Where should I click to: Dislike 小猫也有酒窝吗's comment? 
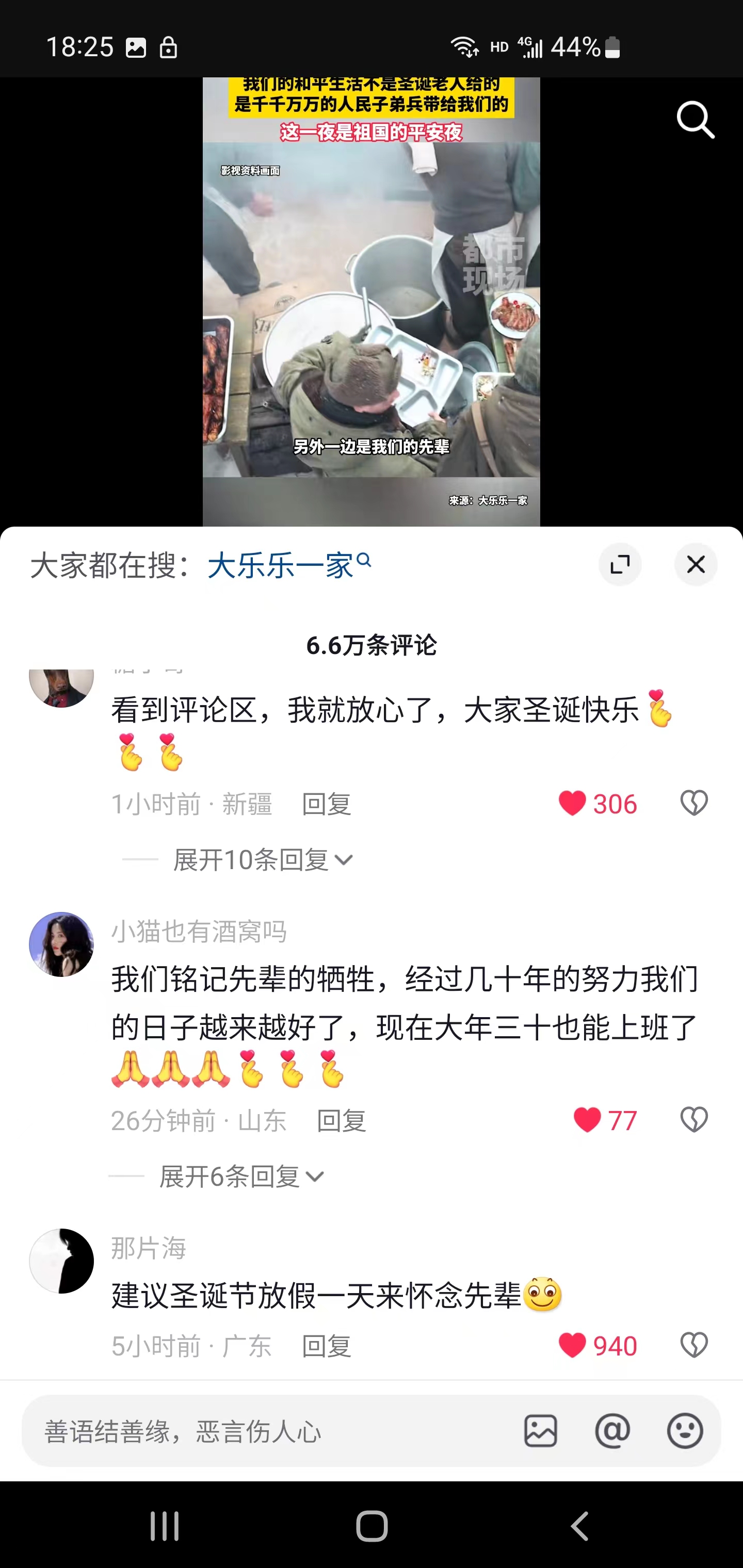pos(693,1119)
